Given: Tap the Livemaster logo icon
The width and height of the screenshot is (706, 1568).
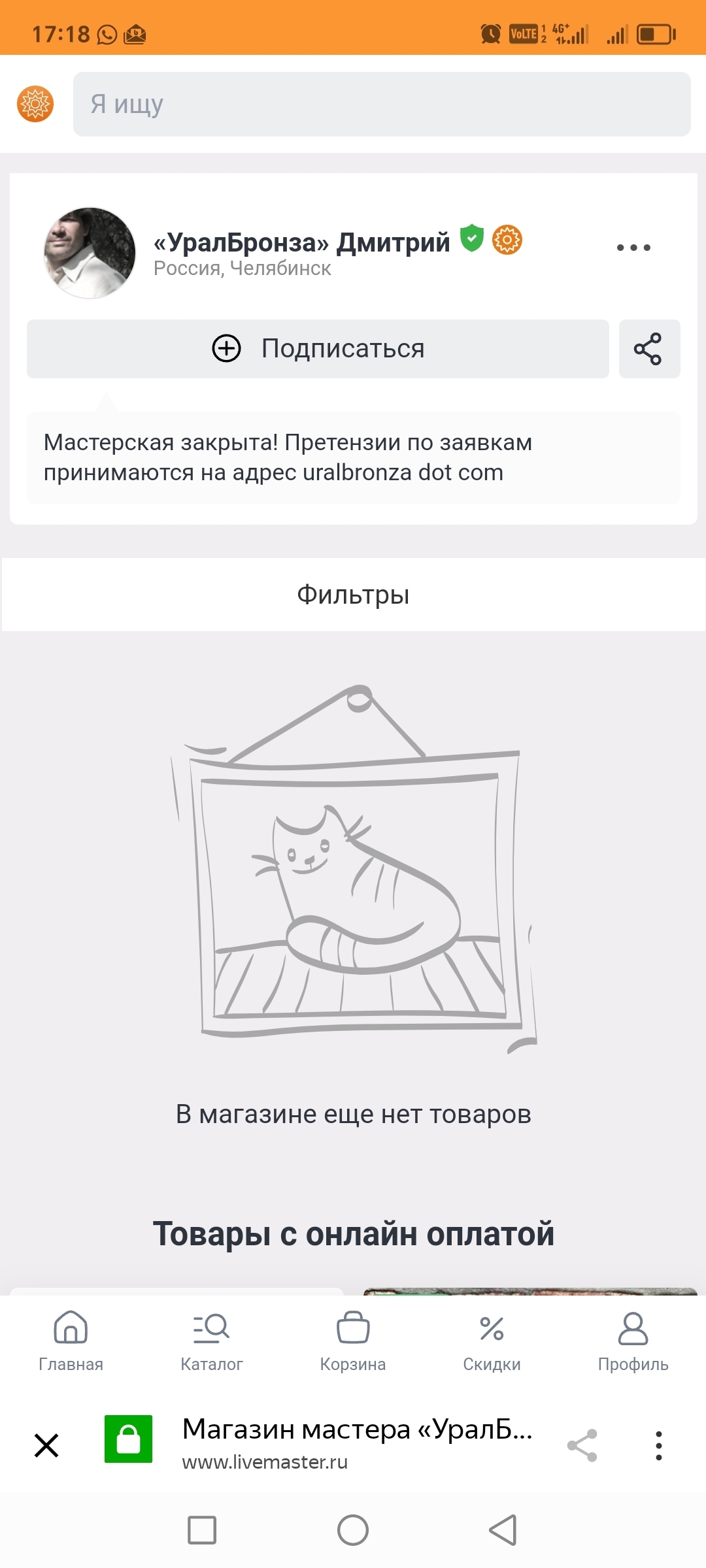Looking at the screenshot, I should pos(35,104).
